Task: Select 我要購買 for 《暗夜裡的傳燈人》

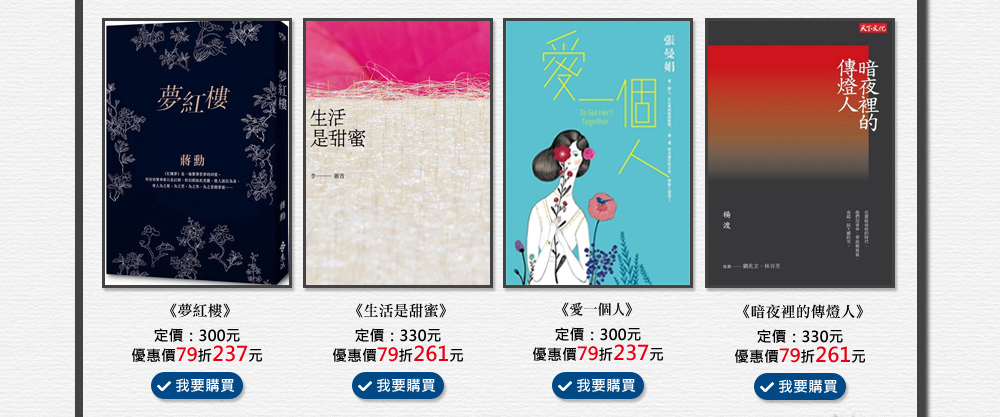Action: 800,387
